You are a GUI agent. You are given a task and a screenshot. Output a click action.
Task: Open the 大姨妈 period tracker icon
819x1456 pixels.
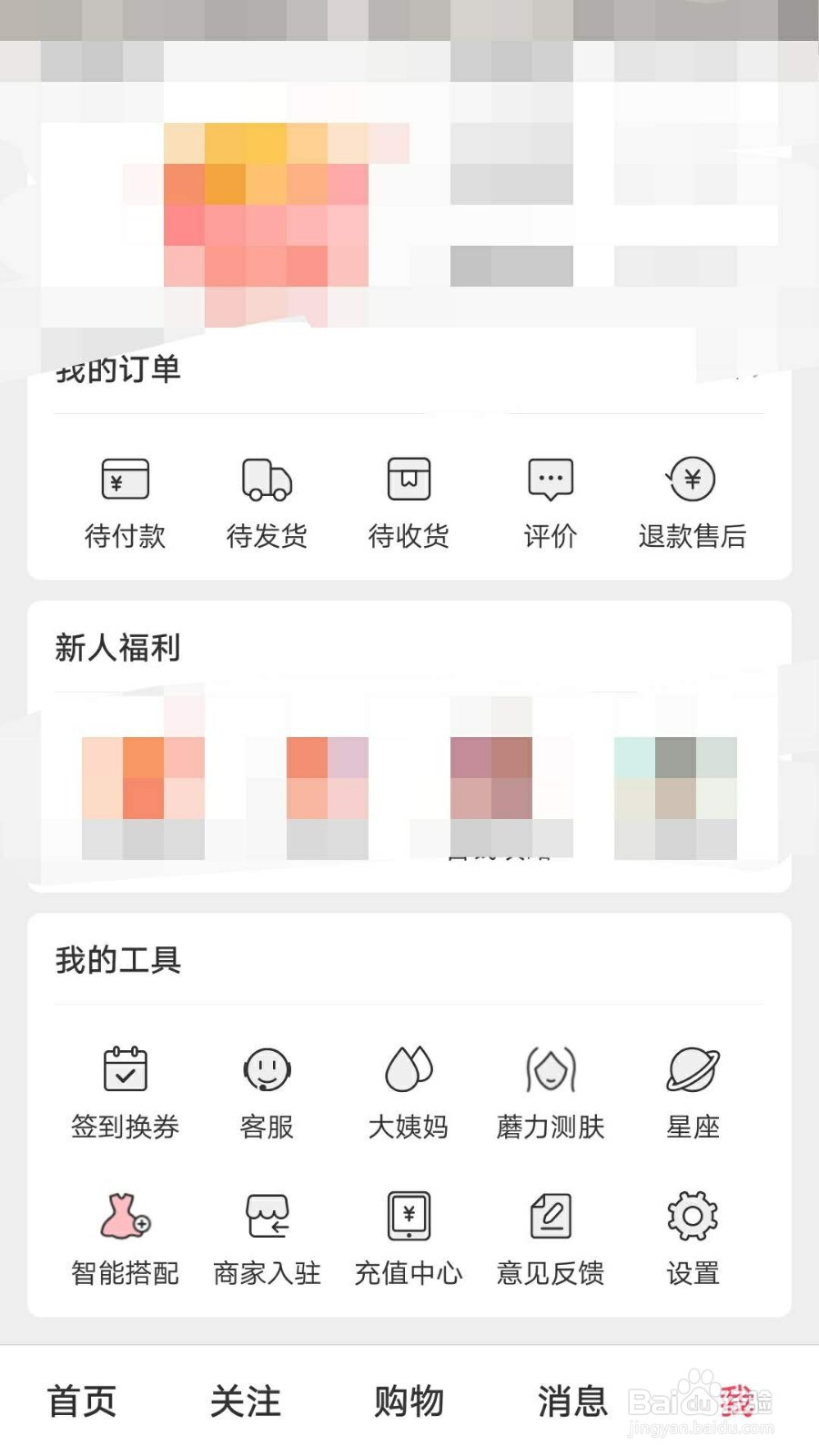tap(407, 1090)
